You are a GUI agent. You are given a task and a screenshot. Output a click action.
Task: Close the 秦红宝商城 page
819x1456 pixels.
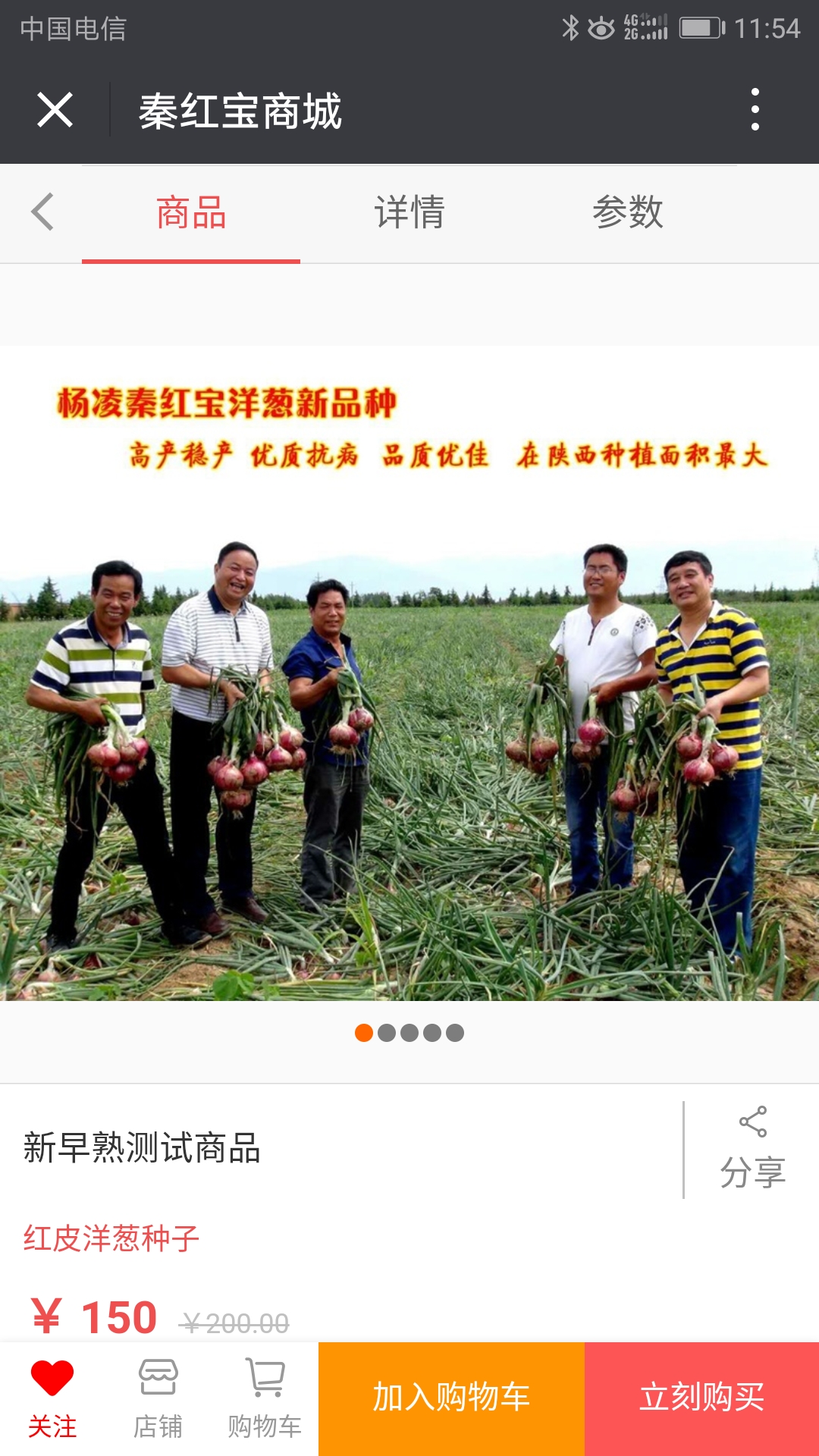coord(55,110)
